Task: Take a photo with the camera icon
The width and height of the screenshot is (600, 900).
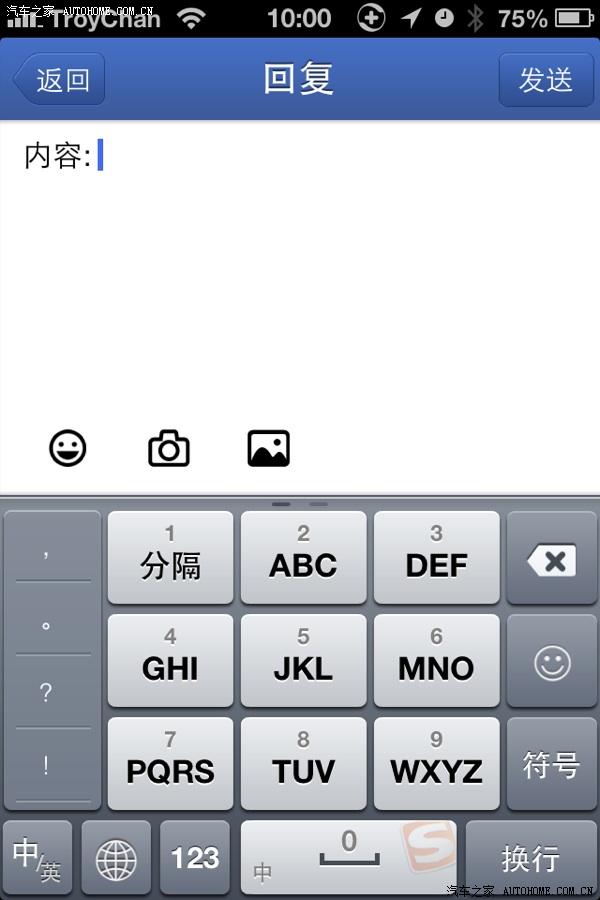Action: coord(168,448)
